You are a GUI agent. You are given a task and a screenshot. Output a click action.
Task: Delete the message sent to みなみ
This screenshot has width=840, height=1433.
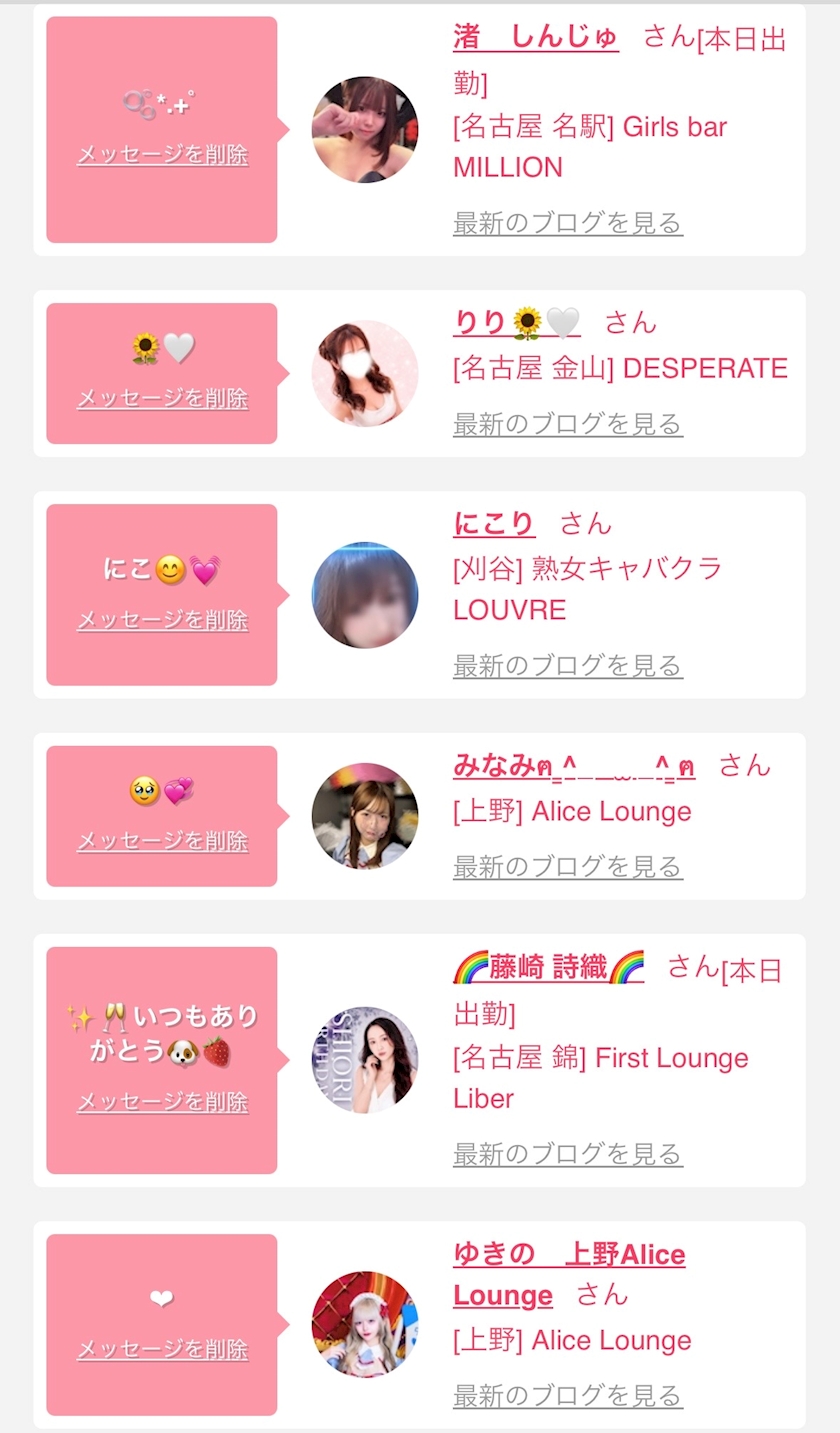point(162,841)
